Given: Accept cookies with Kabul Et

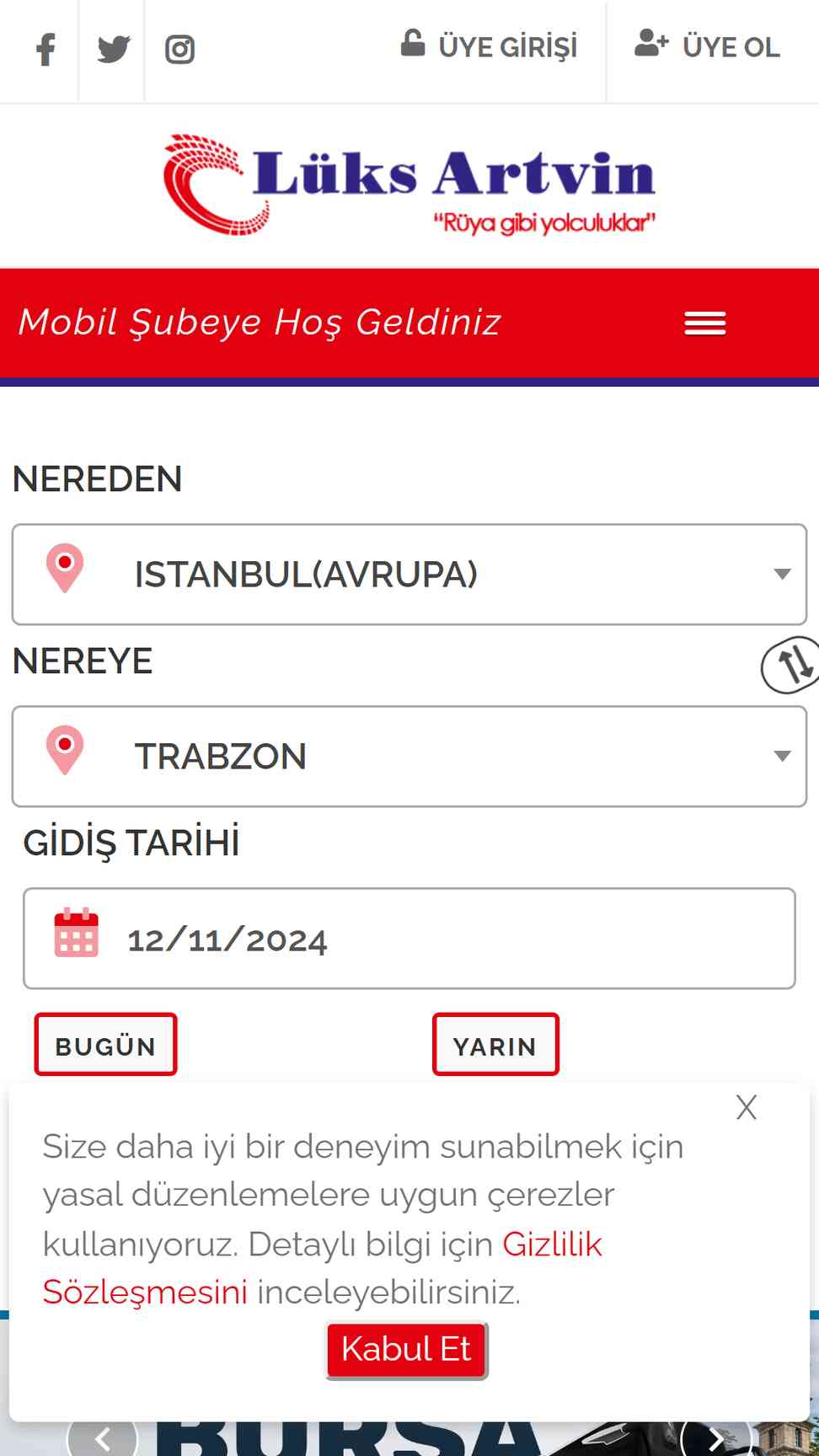Looking at the screenshot, I should pyautogui.click(x=407, y=1350).
